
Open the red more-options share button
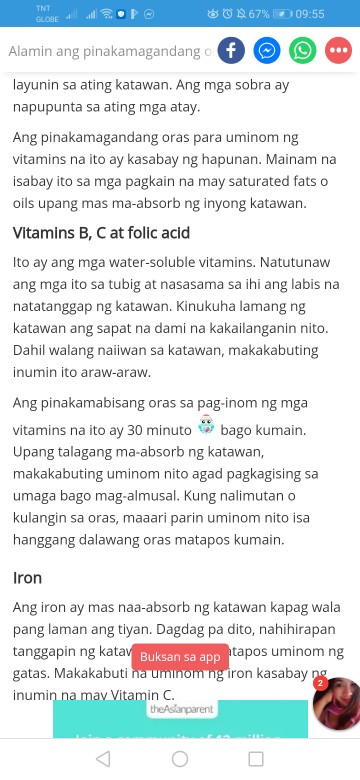339,50
